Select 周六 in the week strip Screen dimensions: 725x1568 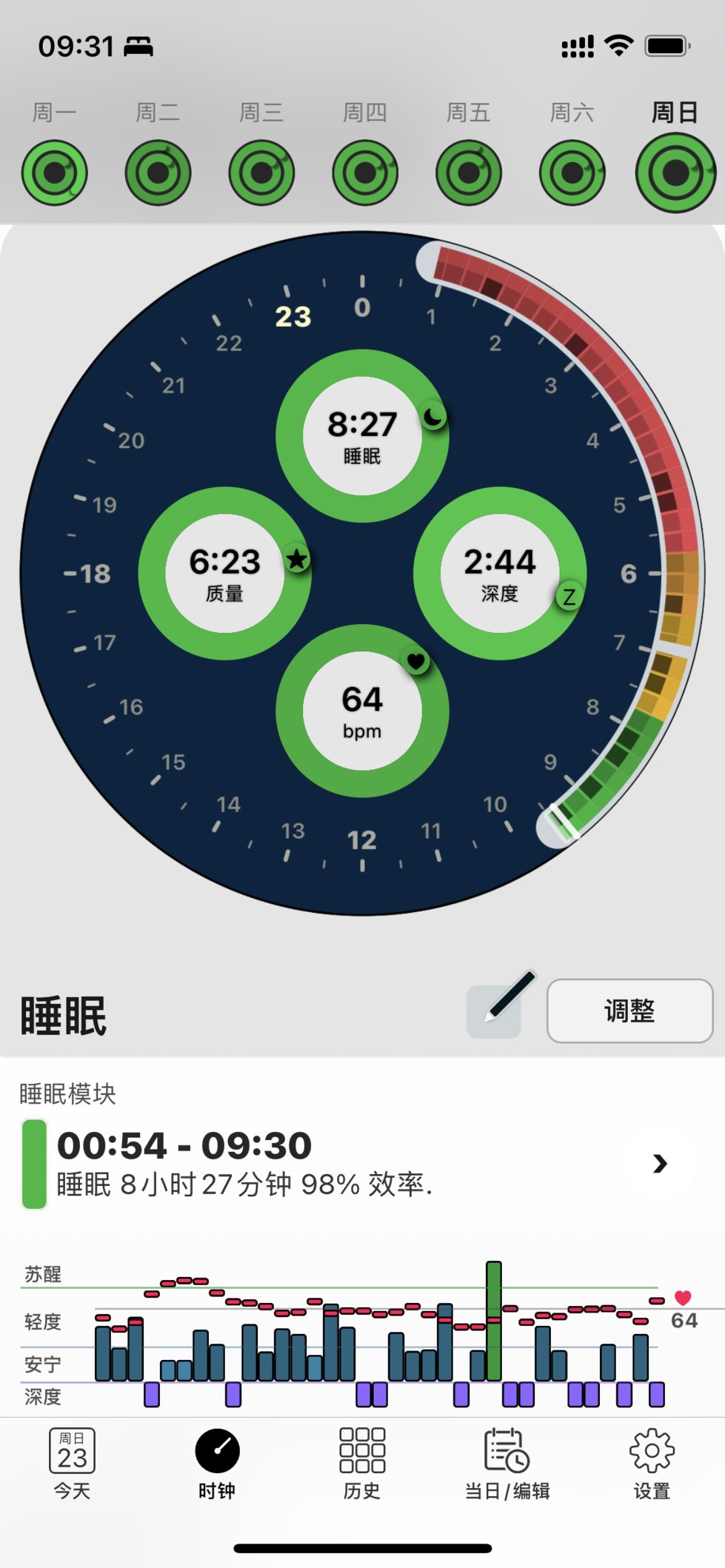pyautogui.click(x=572, y=172)
